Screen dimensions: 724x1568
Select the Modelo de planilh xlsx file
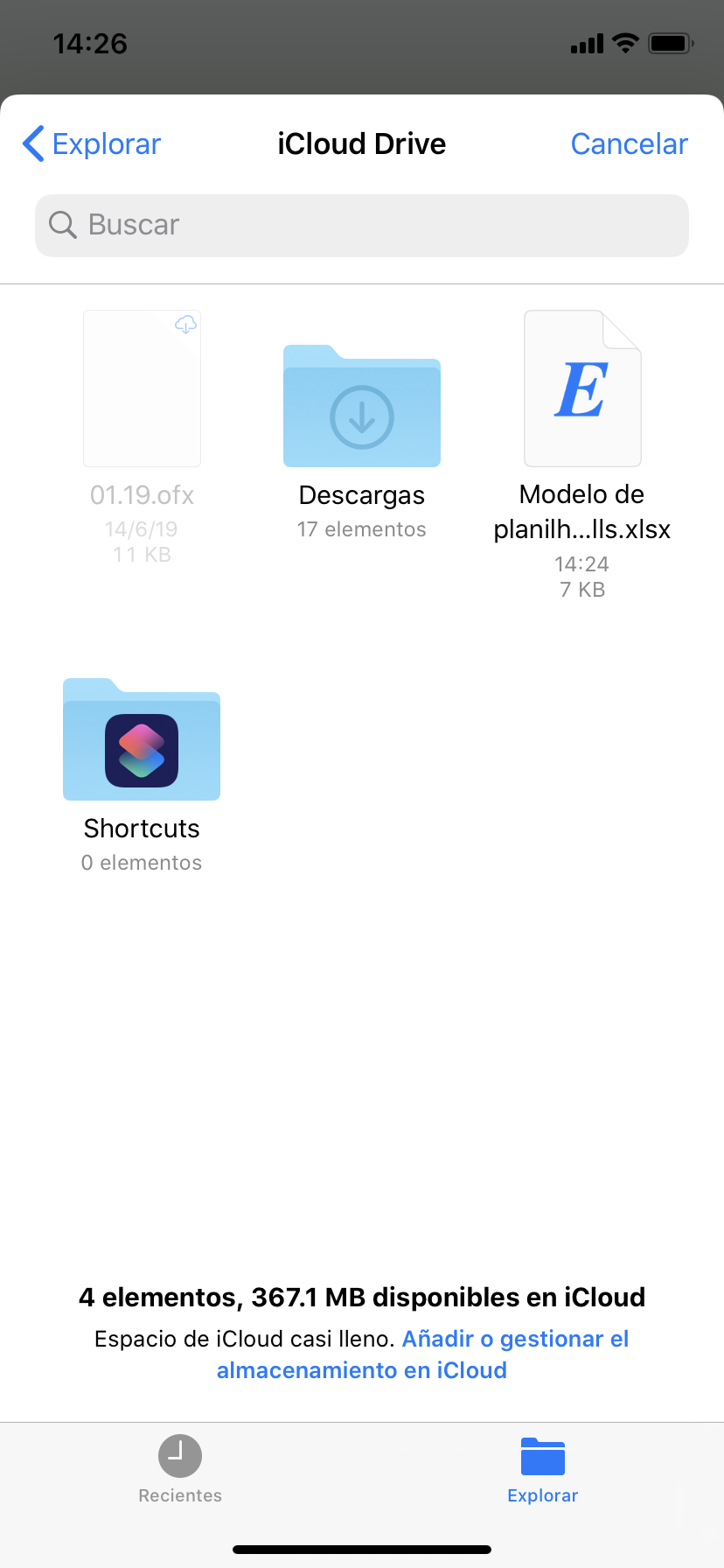coord(582,390)
